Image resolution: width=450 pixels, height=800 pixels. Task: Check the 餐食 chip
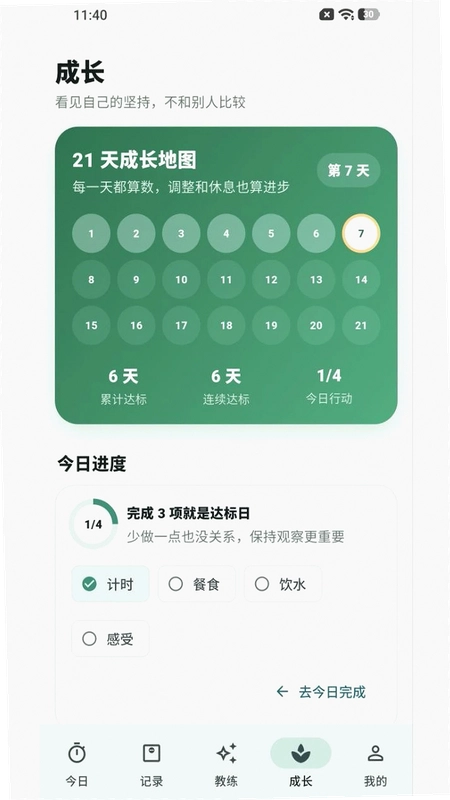[x=196, y=584]
